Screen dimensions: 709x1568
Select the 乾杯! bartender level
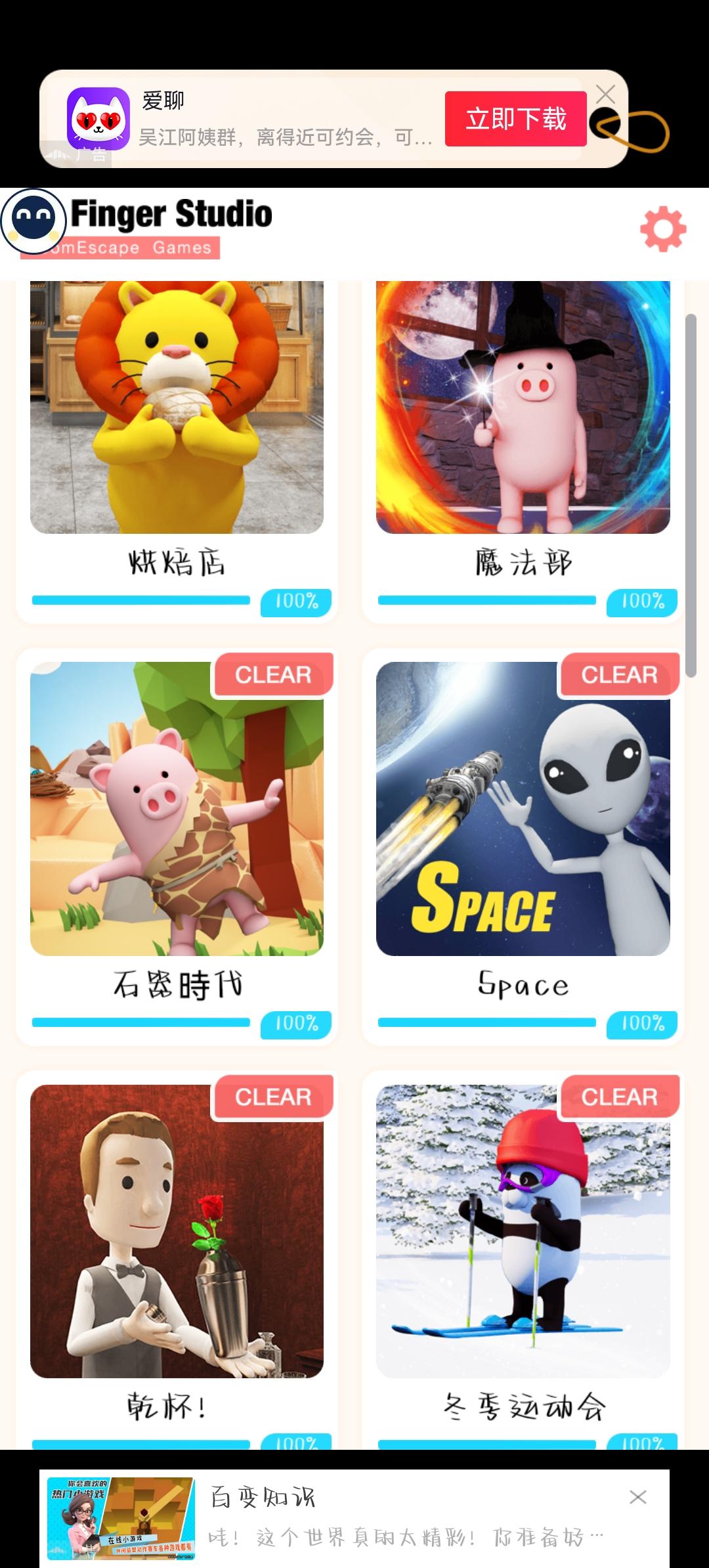(177, 1234)
